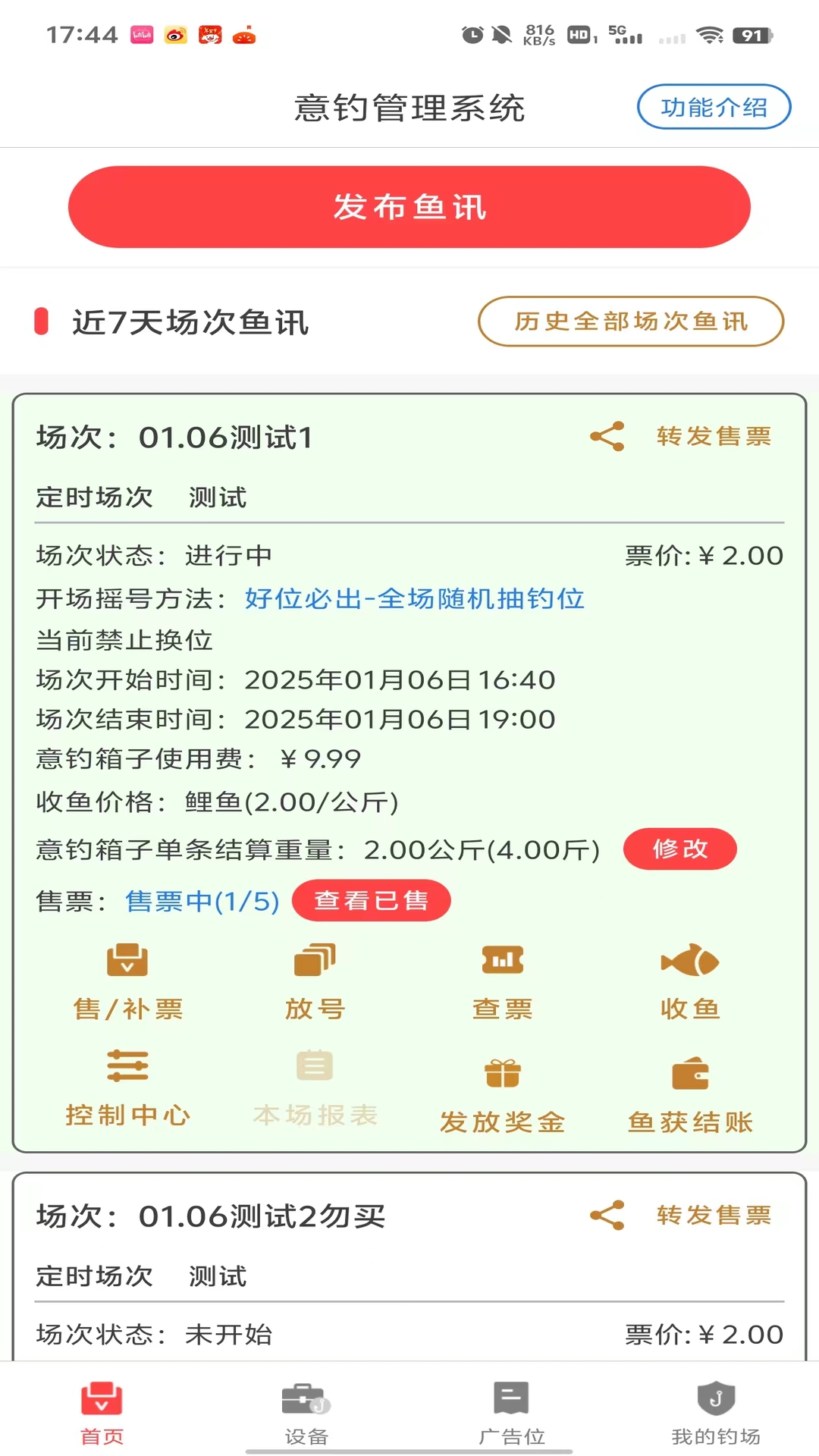819x1456 pixels.
Task: View 历史全部场次鱼讯 history
Action: point(630,322)
